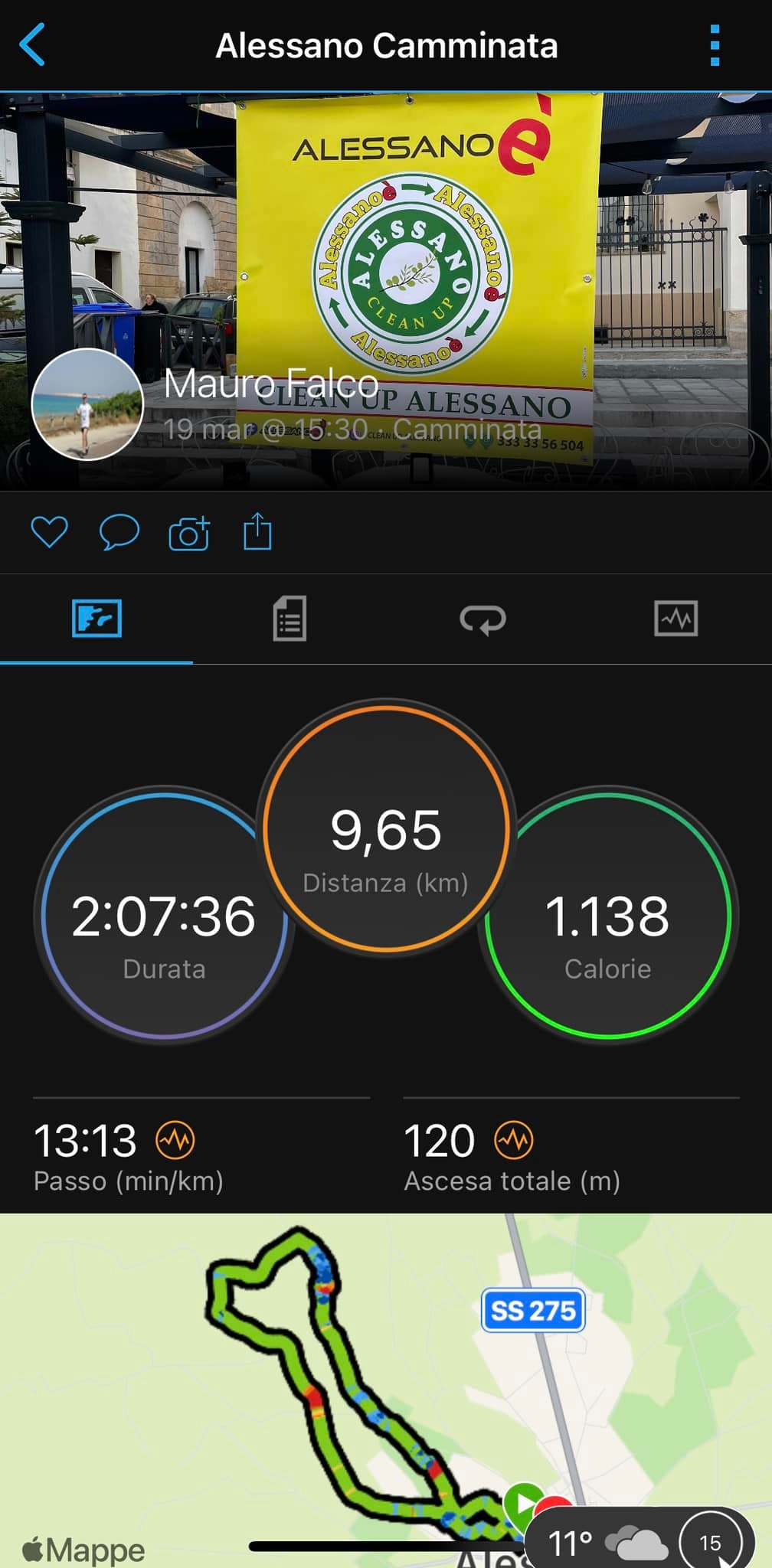Select the overview map tab
Image resolution: width=772 pixels, height=1568 pixels.
pos(96,619)
